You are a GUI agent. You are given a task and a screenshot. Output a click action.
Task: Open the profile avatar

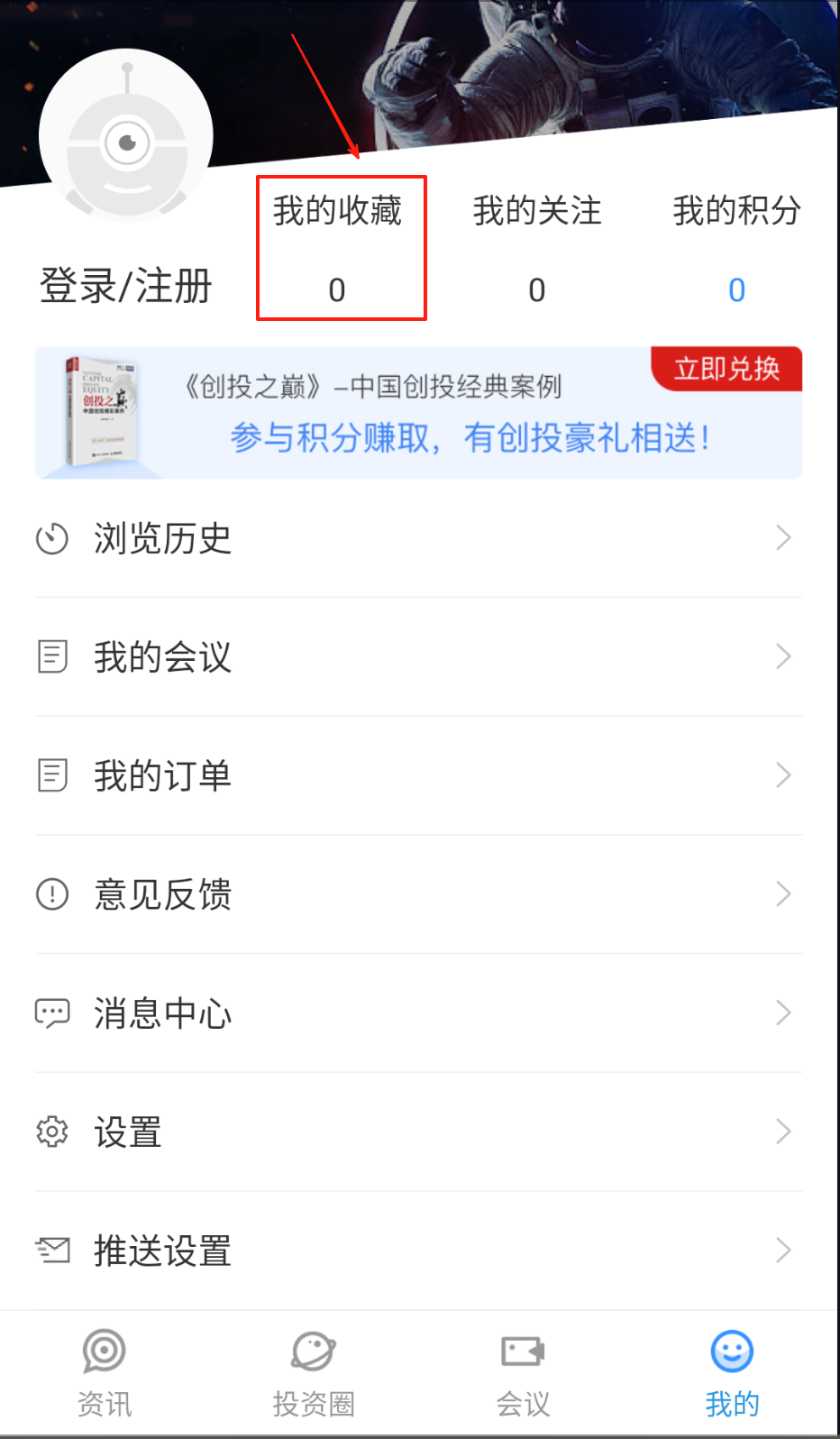[x=126, y=137]
